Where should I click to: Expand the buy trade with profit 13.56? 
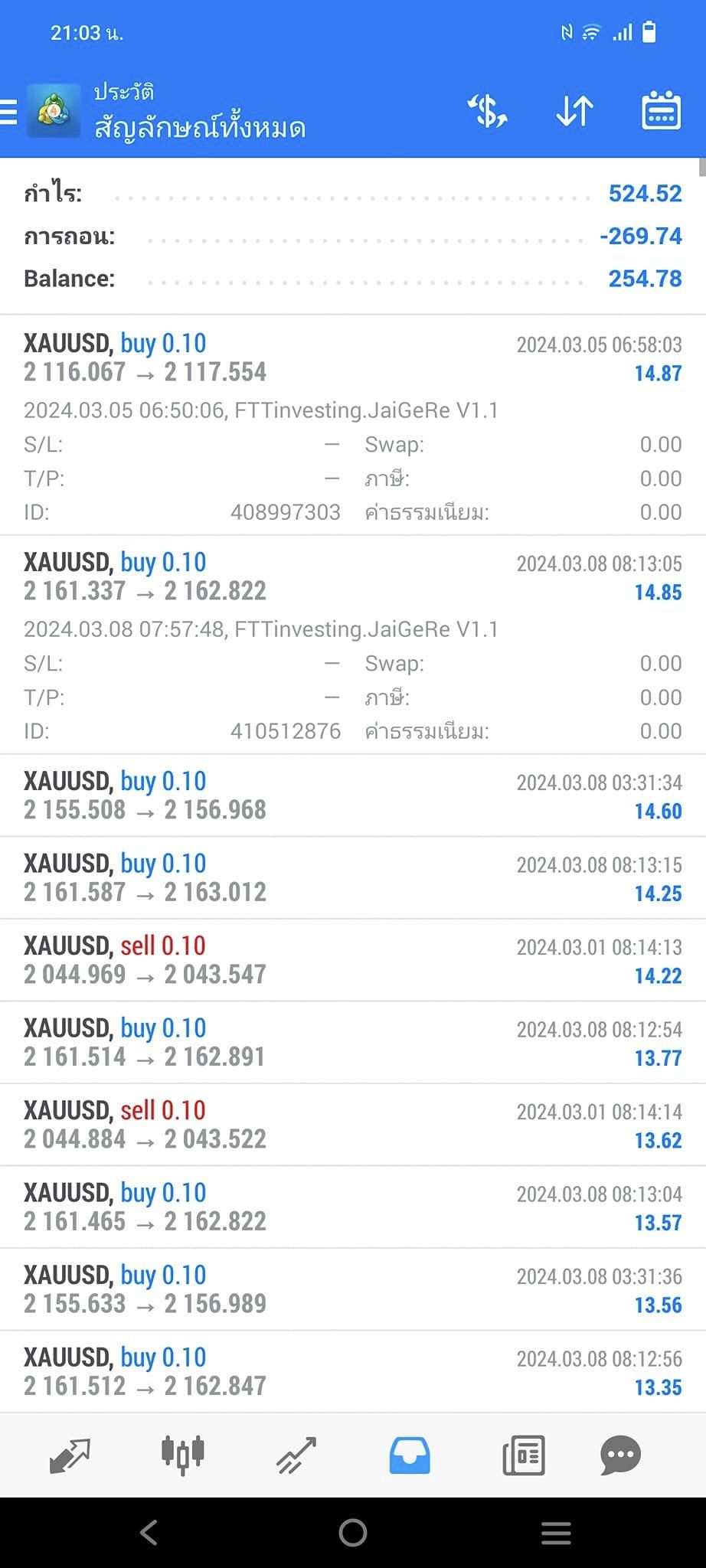click(x=353, y=1289)
